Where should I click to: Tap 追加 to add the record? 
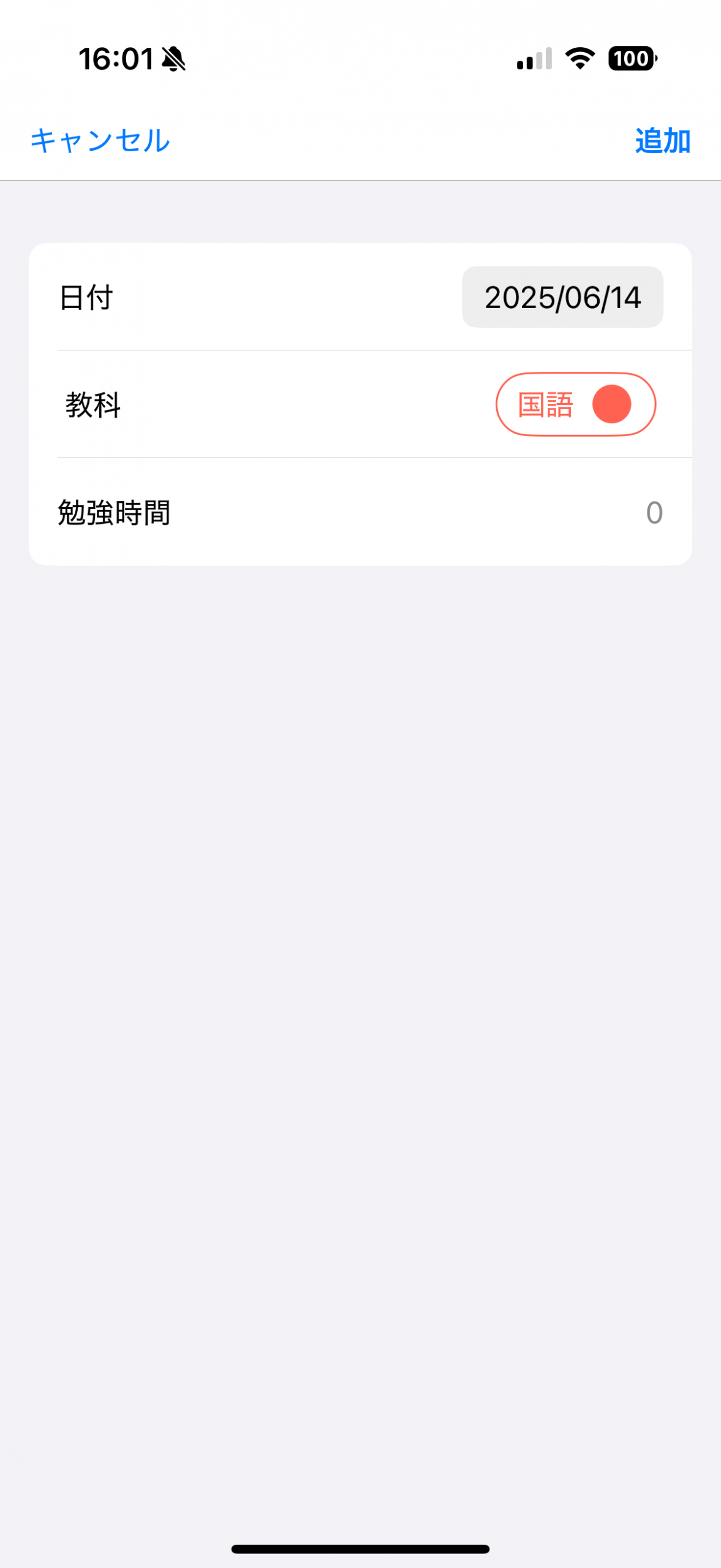click(x=663, y=141)
